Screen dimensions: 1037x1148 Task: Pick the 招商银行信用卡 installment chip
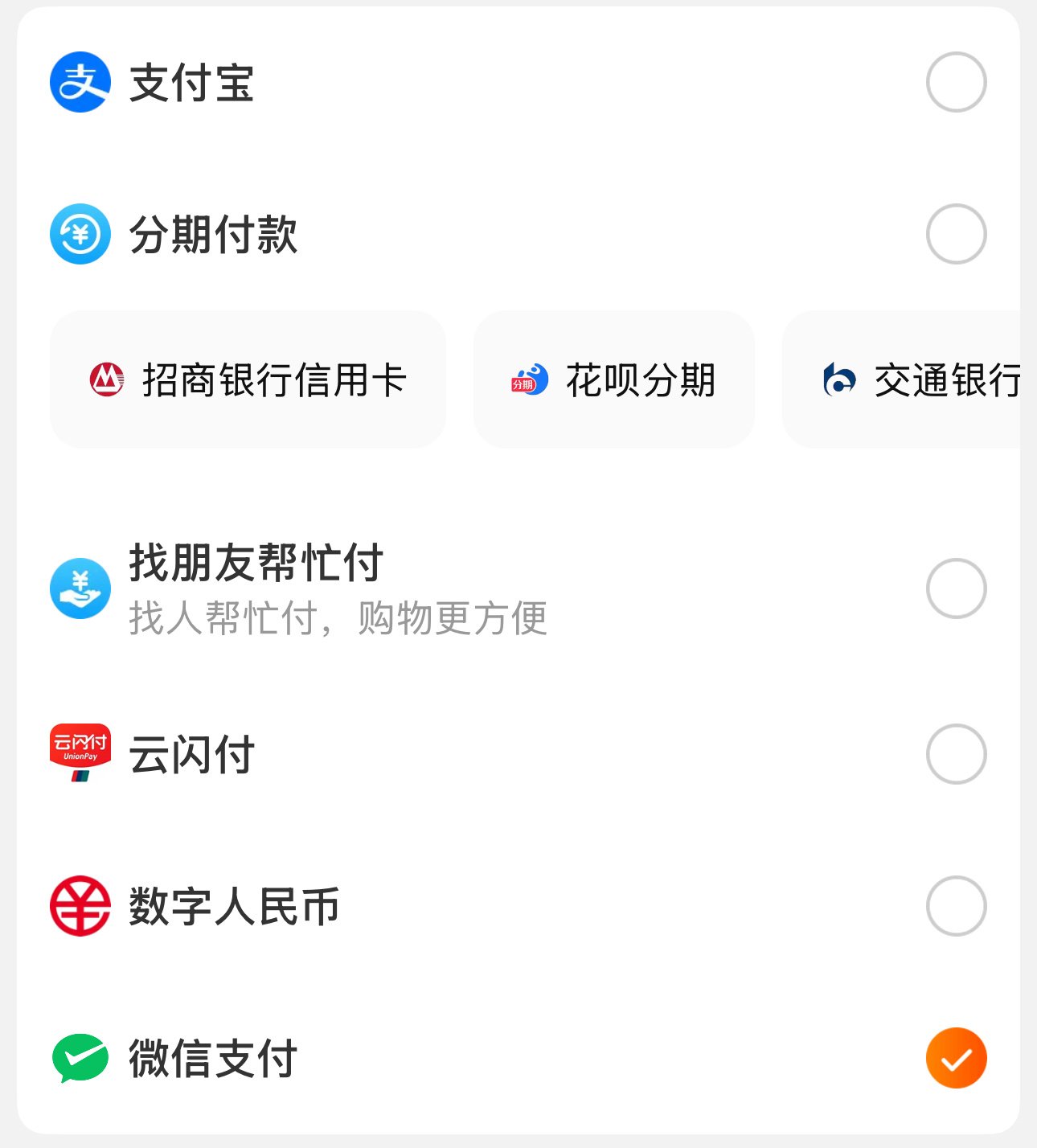pos(248,379)
